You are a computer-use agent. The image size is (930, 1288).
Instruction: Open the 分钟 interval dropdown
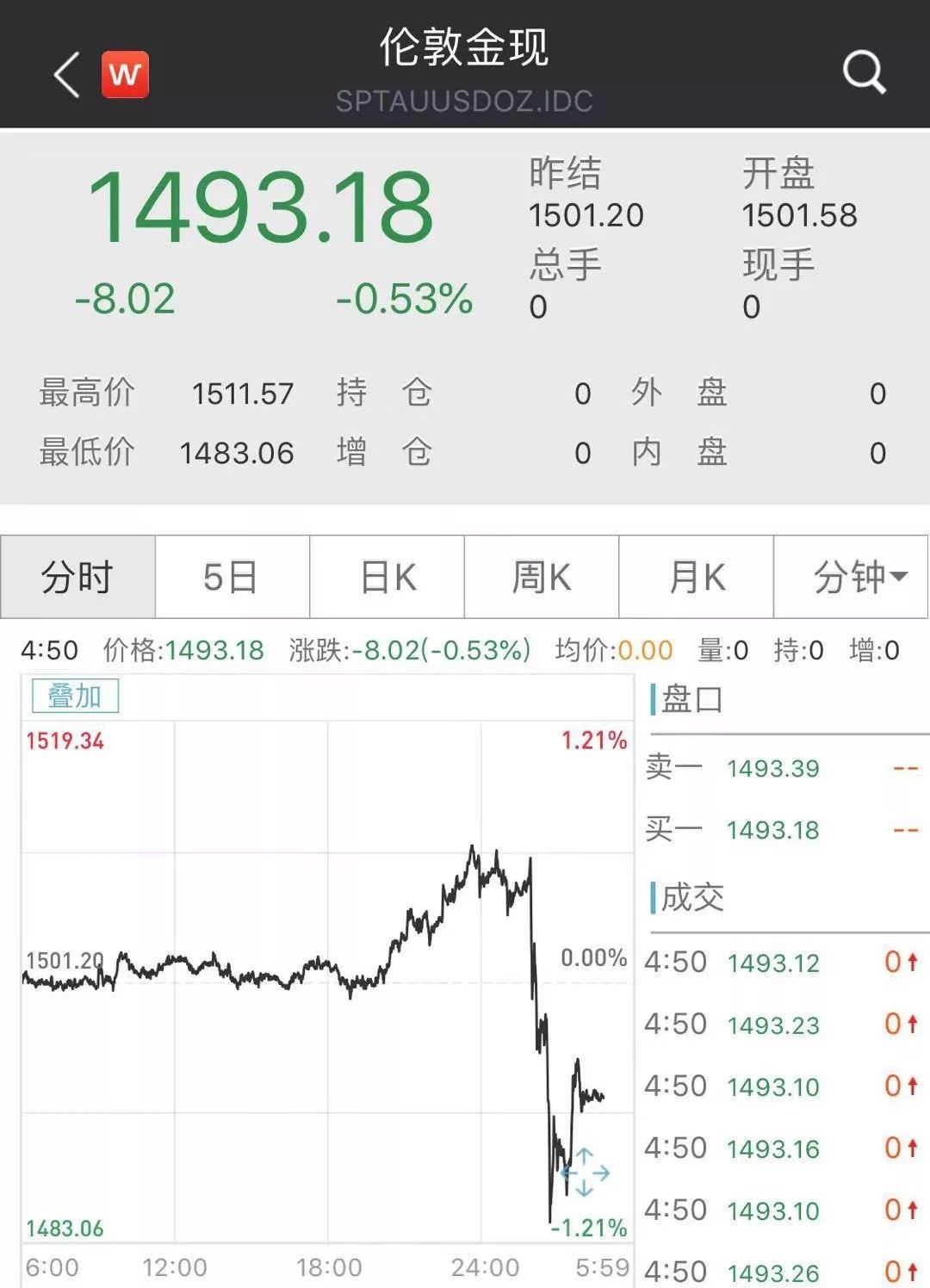(x=851, y=577)
